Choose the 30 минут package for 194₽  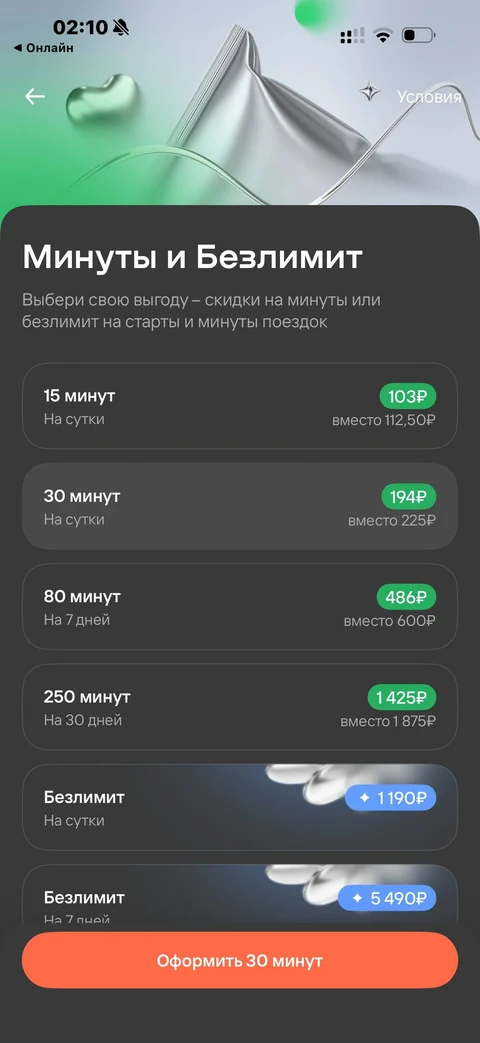[x=240, y=506]
